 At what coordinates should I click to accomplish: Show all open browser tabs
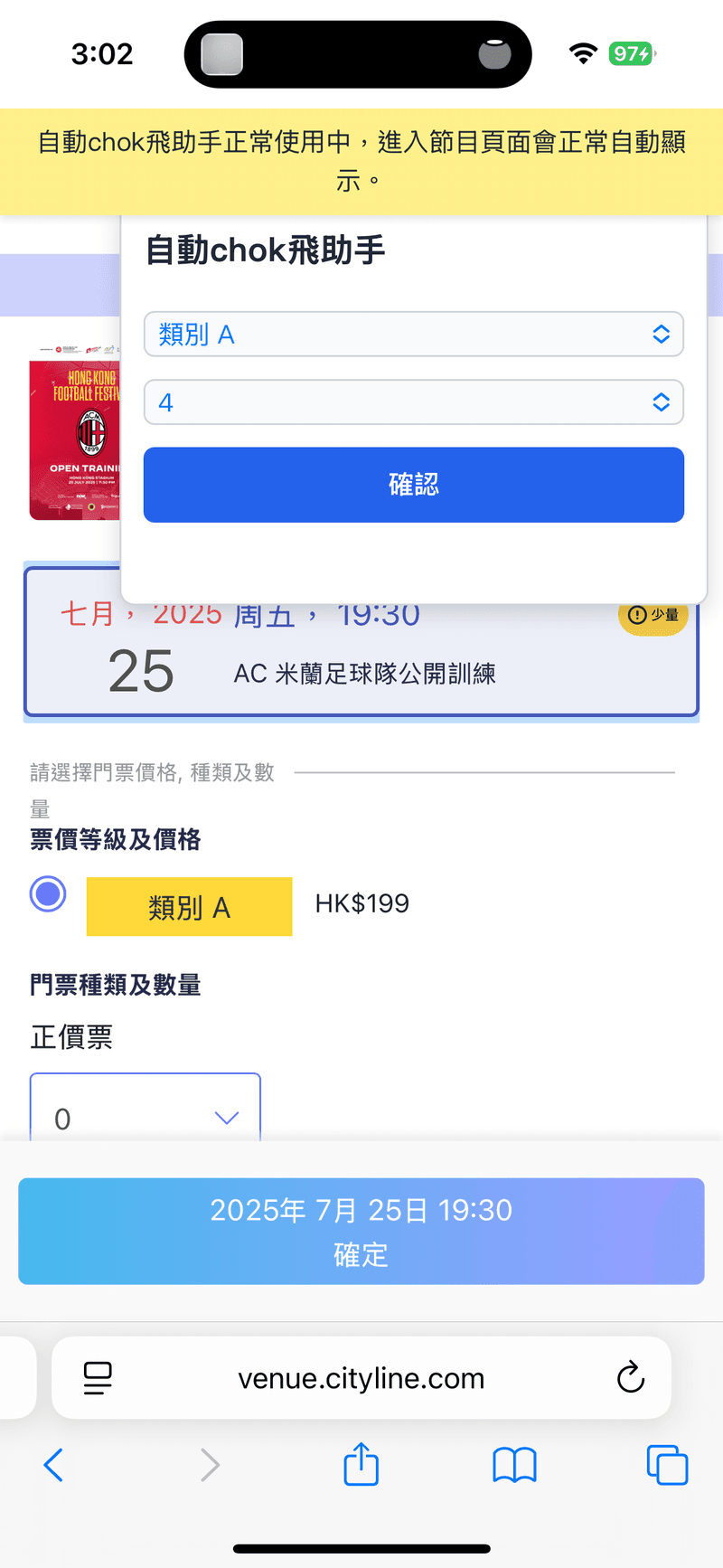(x=667, y=1465)
